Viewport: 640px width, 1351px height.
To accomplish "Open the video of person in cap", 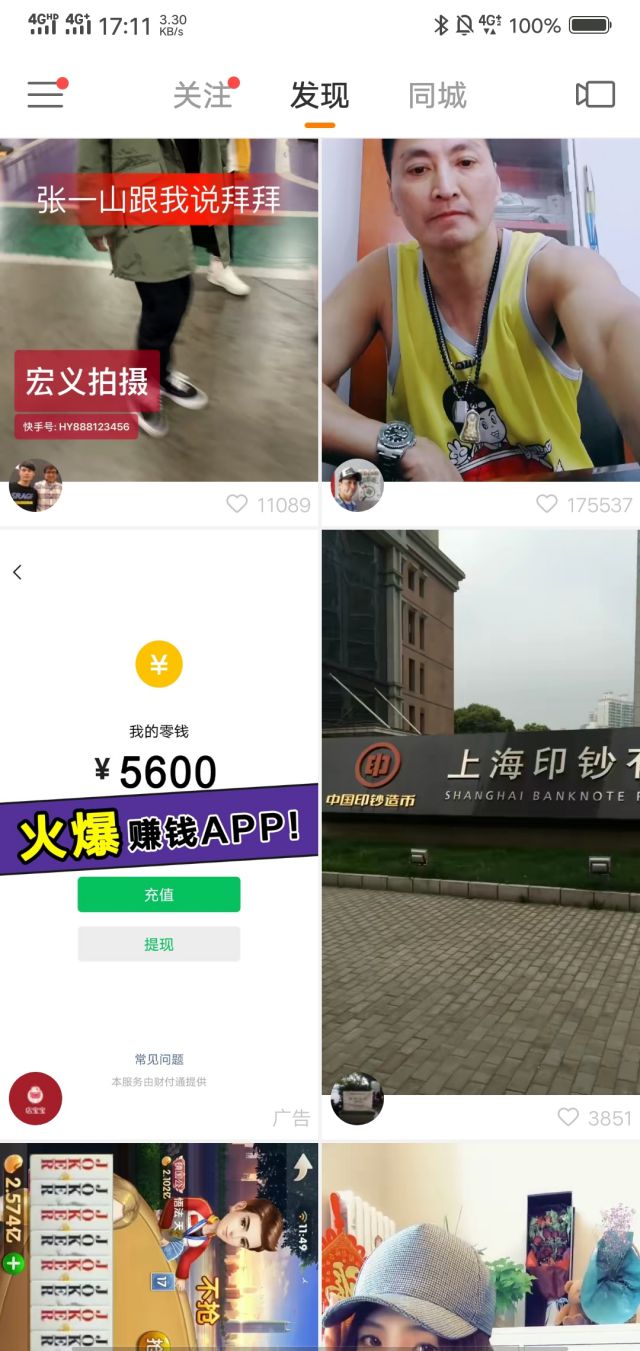I will (480, 1245).
